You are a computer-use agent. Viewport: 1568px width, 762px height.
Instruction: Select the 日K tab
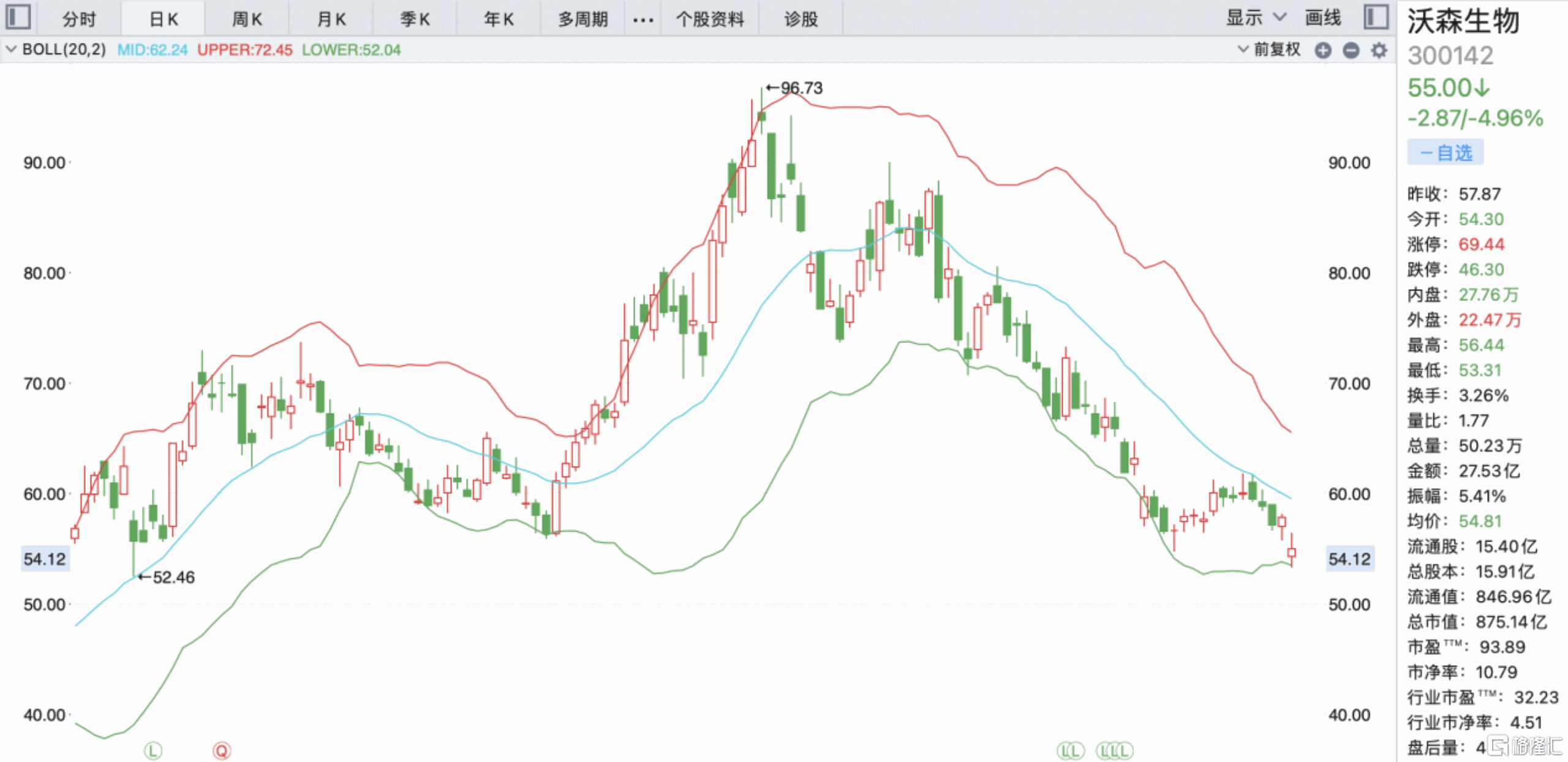164,19
